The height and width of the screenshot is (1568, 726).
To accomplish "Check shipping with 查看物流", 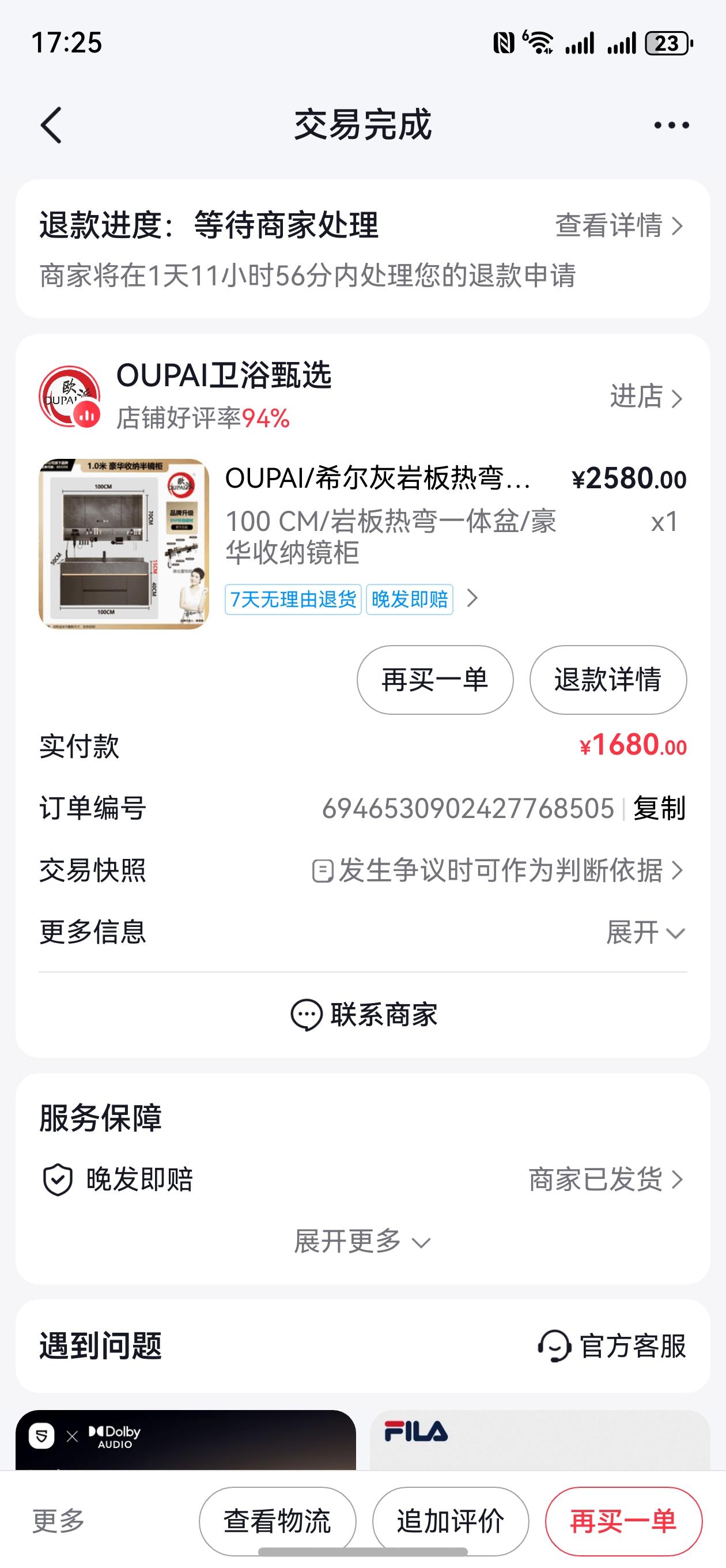I will (277, 1521).
